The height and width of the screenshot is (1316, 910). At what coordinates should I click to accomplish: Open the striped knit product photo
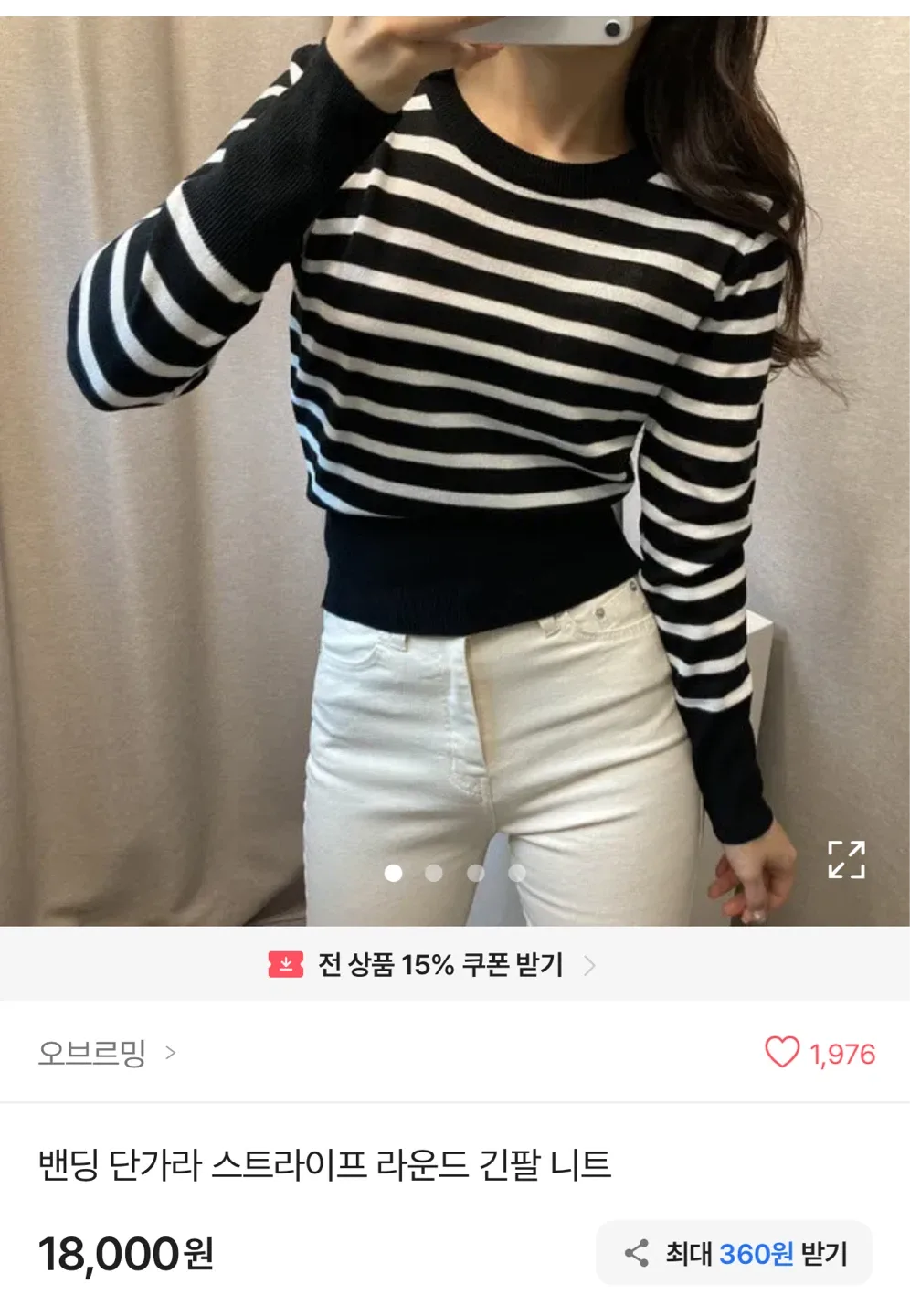tap(454, 457)
